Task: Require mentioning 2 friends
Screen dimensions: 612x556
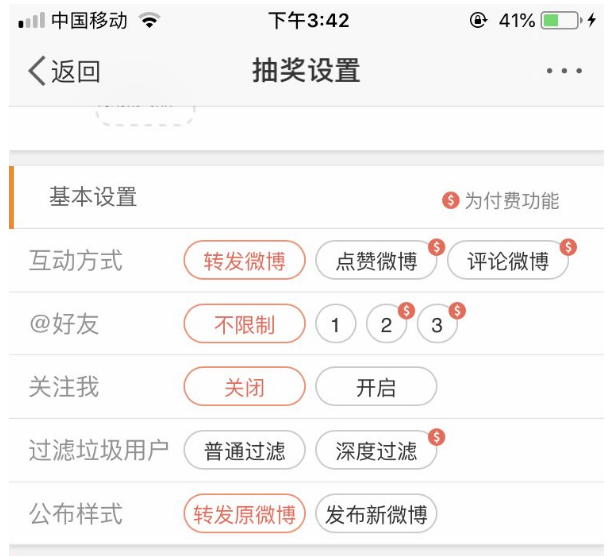Action: pyautogui.click(x=386, y=324)
